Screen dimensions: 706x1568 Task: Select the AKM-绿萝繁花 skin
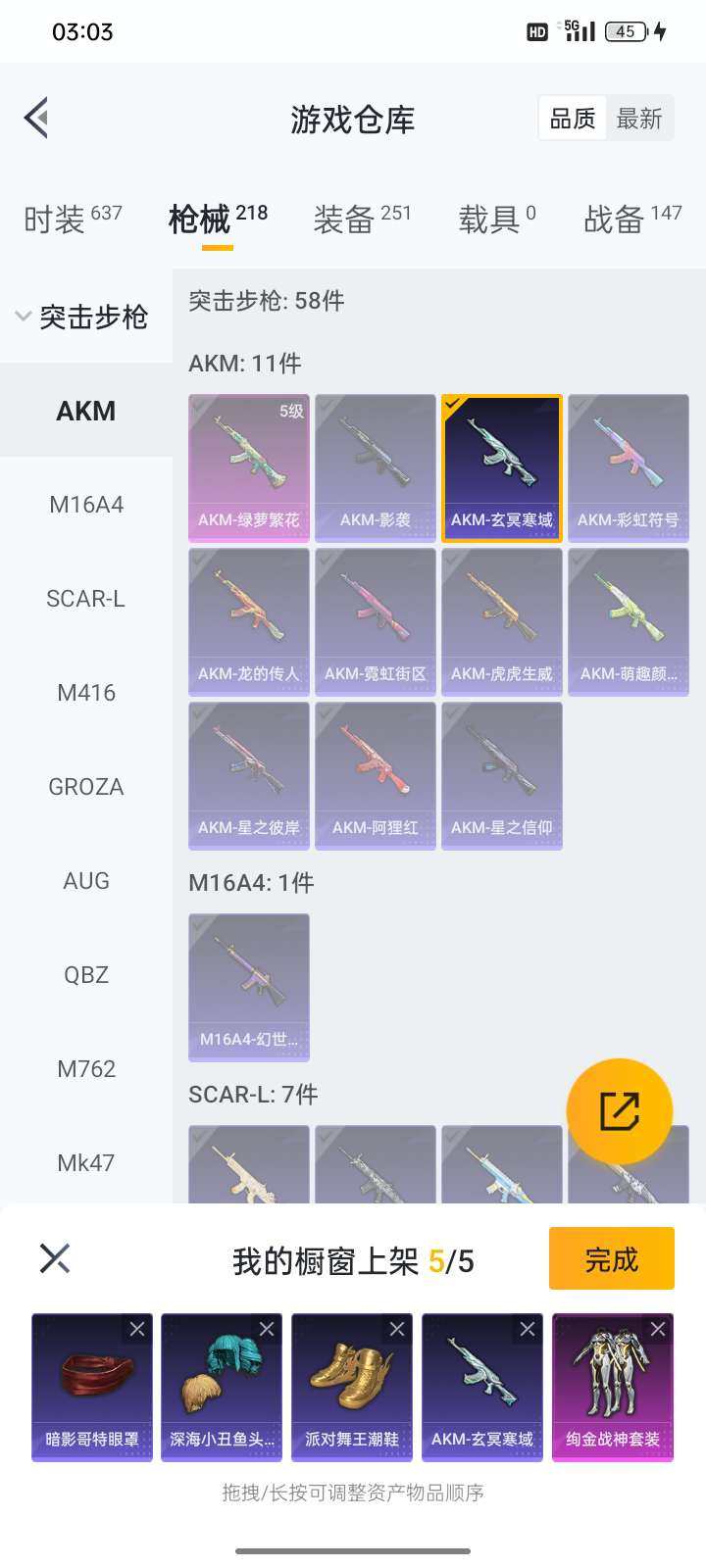pos(249,467)
